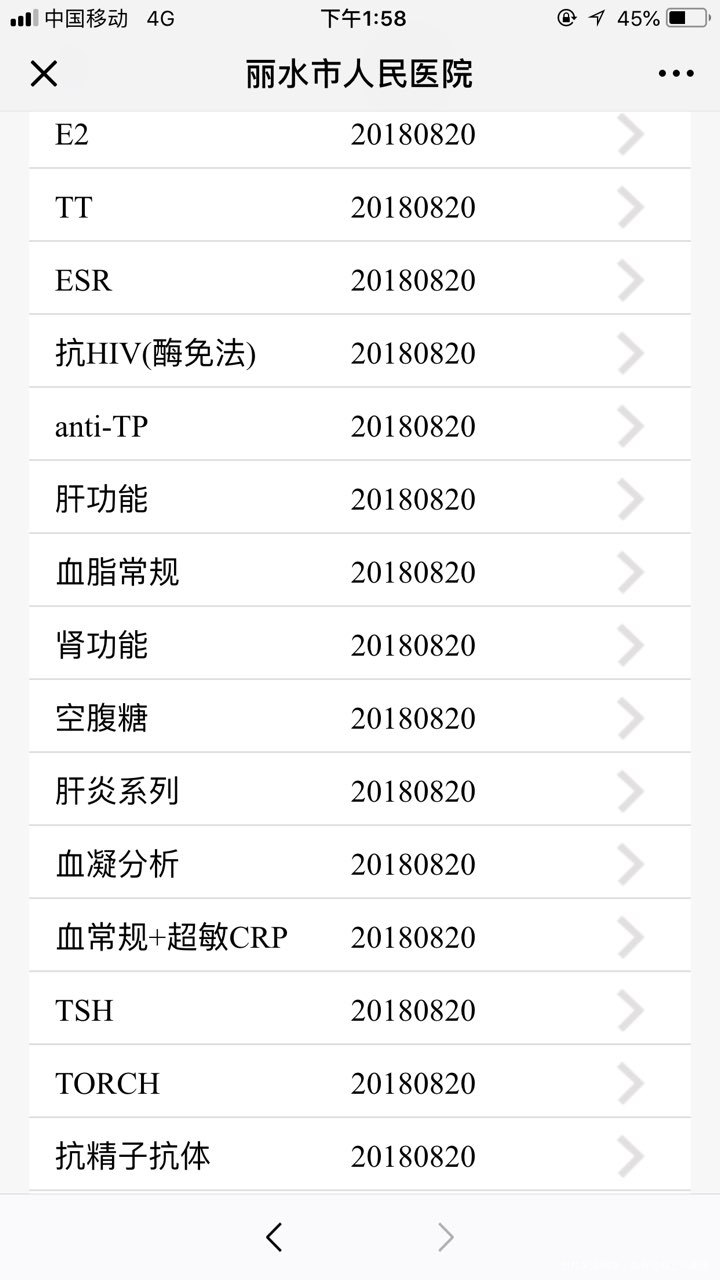
Task: Tap the forward arrow at the bottom
Action: [x=446, y=1237]
